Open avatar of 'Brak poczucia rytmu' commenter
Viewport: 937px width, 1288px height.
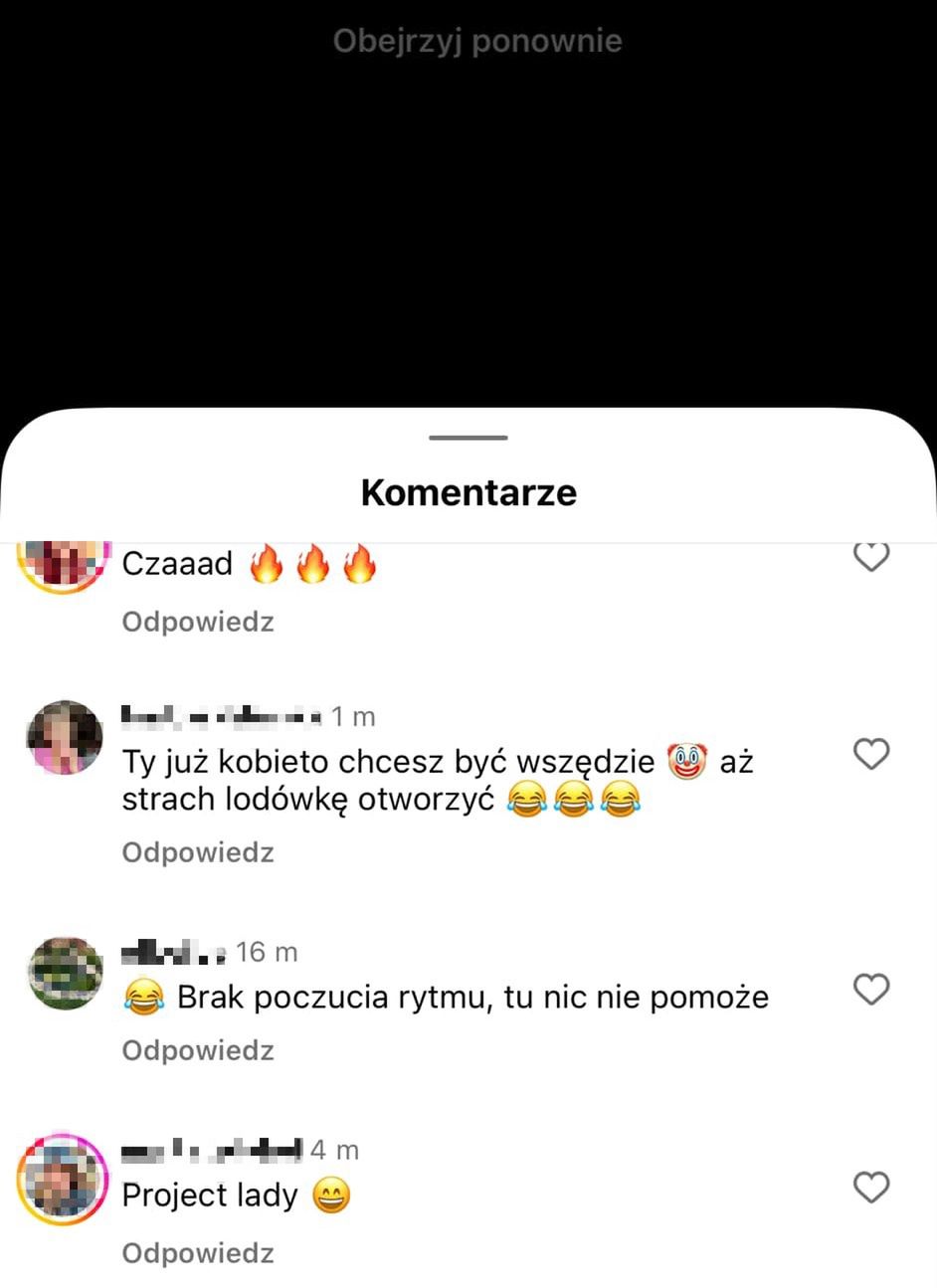pos(65,974)
